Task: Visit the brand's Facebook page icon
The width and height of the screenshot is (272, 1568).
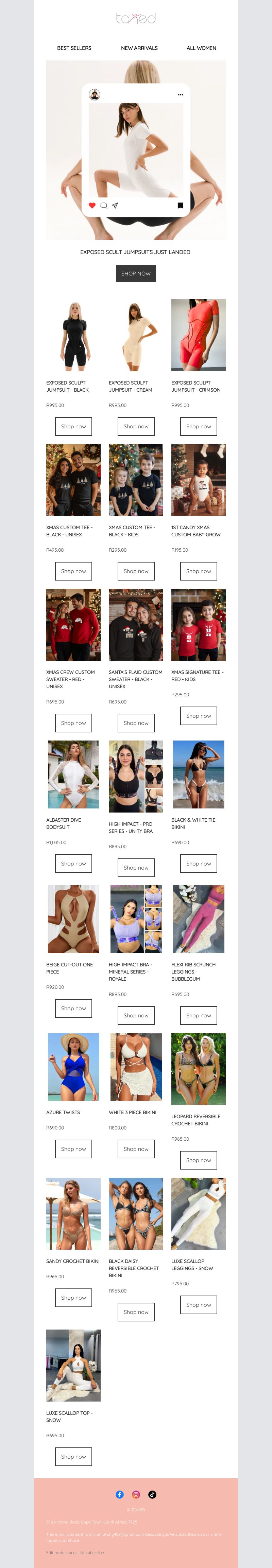Action: coord(120,1494)
